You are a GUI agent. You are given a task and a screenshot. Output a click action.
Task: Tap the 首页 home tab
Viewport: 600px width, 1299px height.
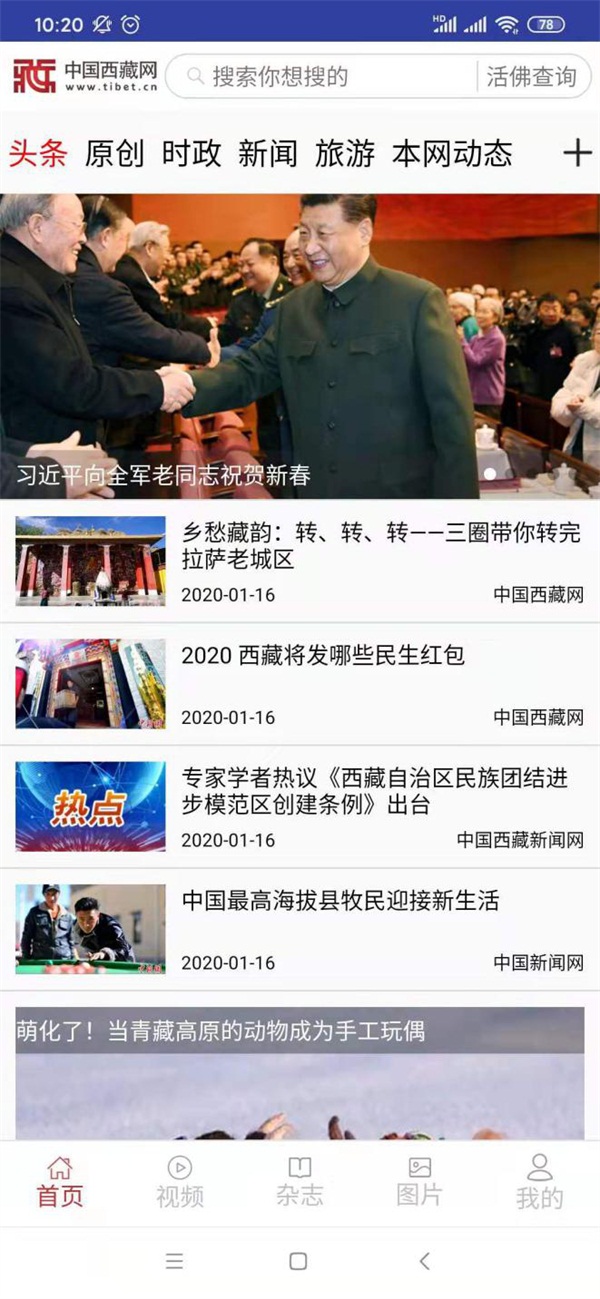click(60, 1182)
